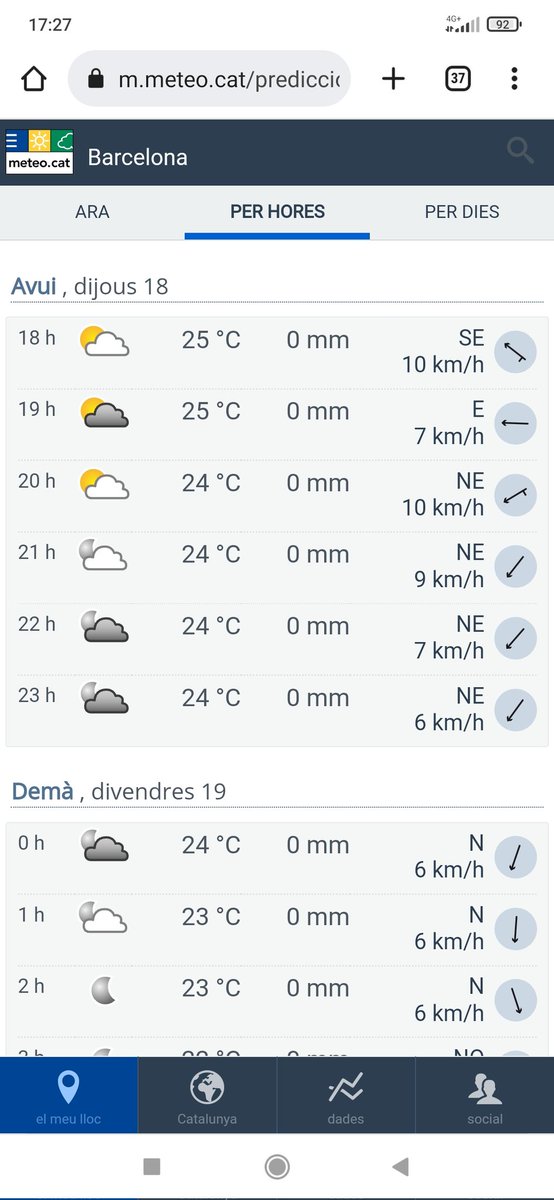
Task: Open the social section
Action: [485, 1096]
